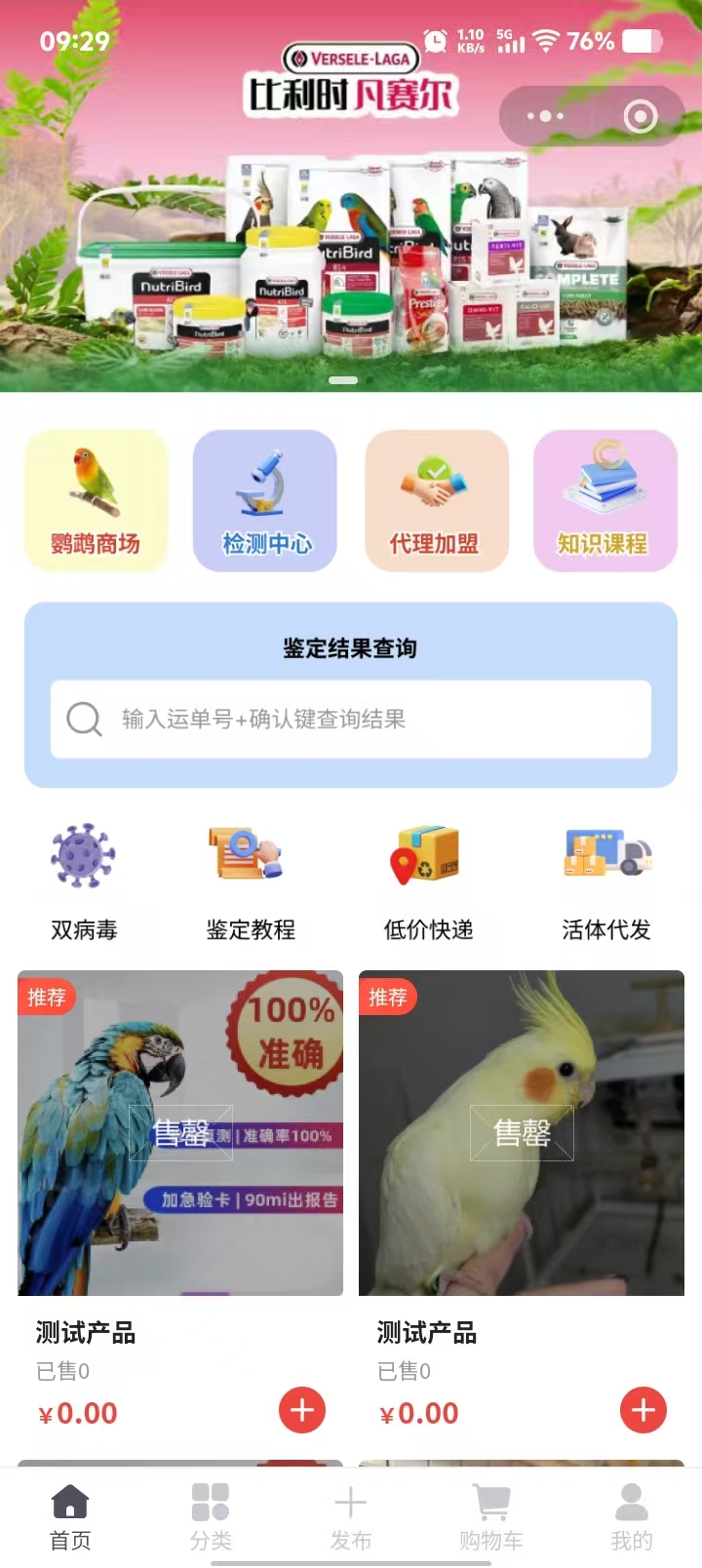This screenshot has height=1568, width=702.
Task: Switch to the 分类 category tab
Action: click(211, 1516)
